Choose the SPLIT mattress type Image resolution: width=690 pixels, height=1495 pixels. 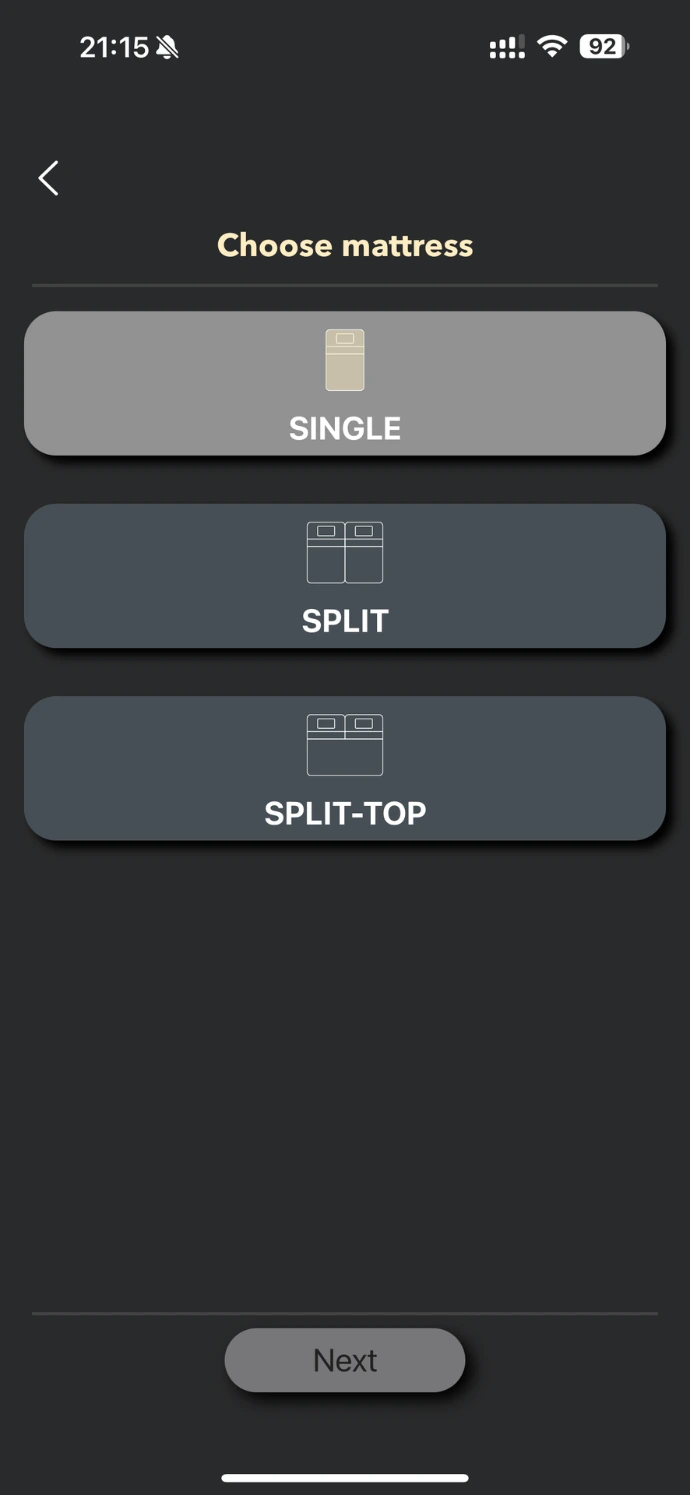(344, 576)
